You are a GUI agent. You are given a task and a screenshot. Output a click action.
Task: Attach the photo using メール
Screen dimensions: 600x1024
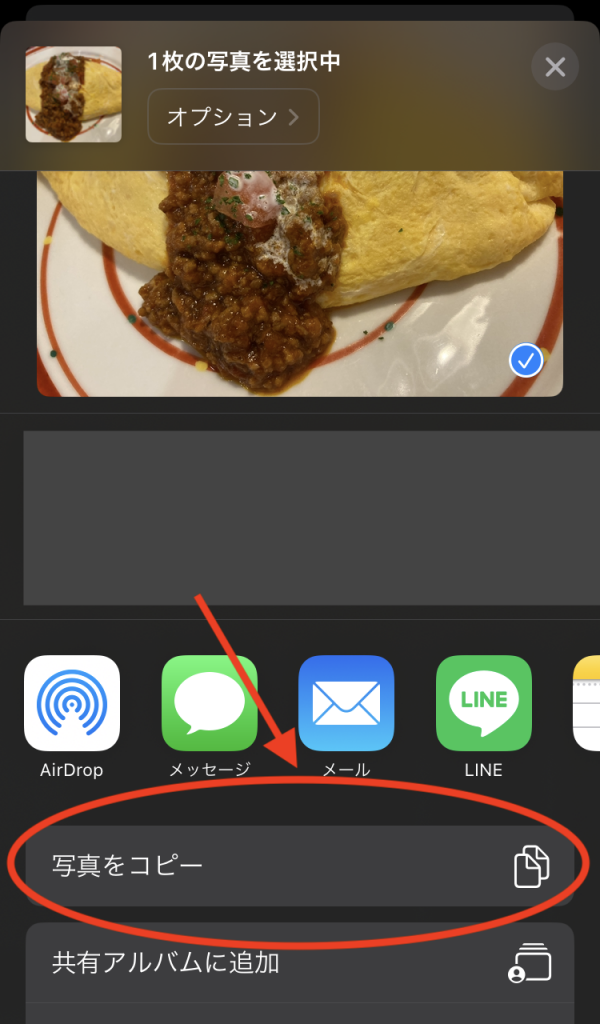[346, 702]
